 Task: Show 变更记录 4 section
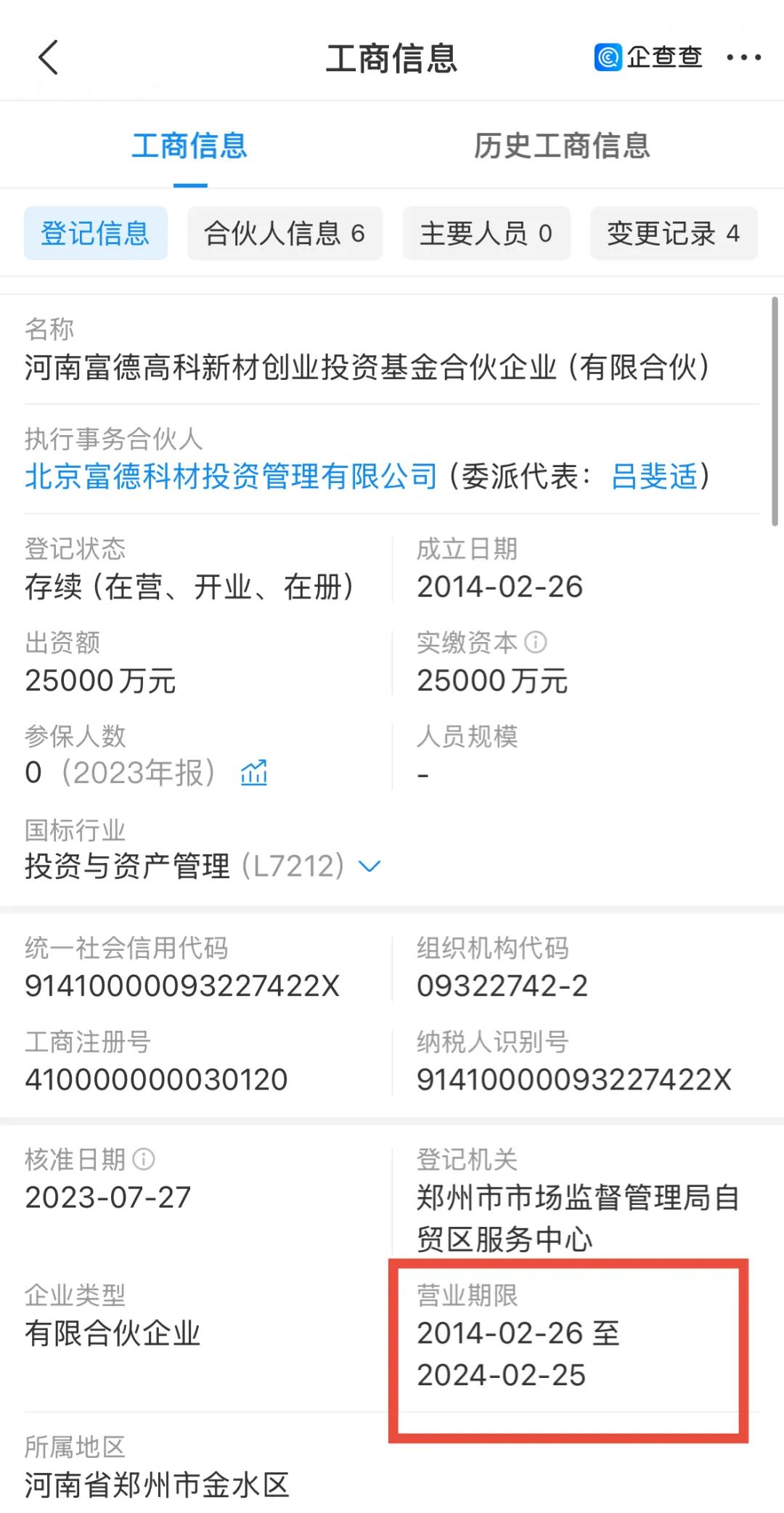click(x=673, y=233)
